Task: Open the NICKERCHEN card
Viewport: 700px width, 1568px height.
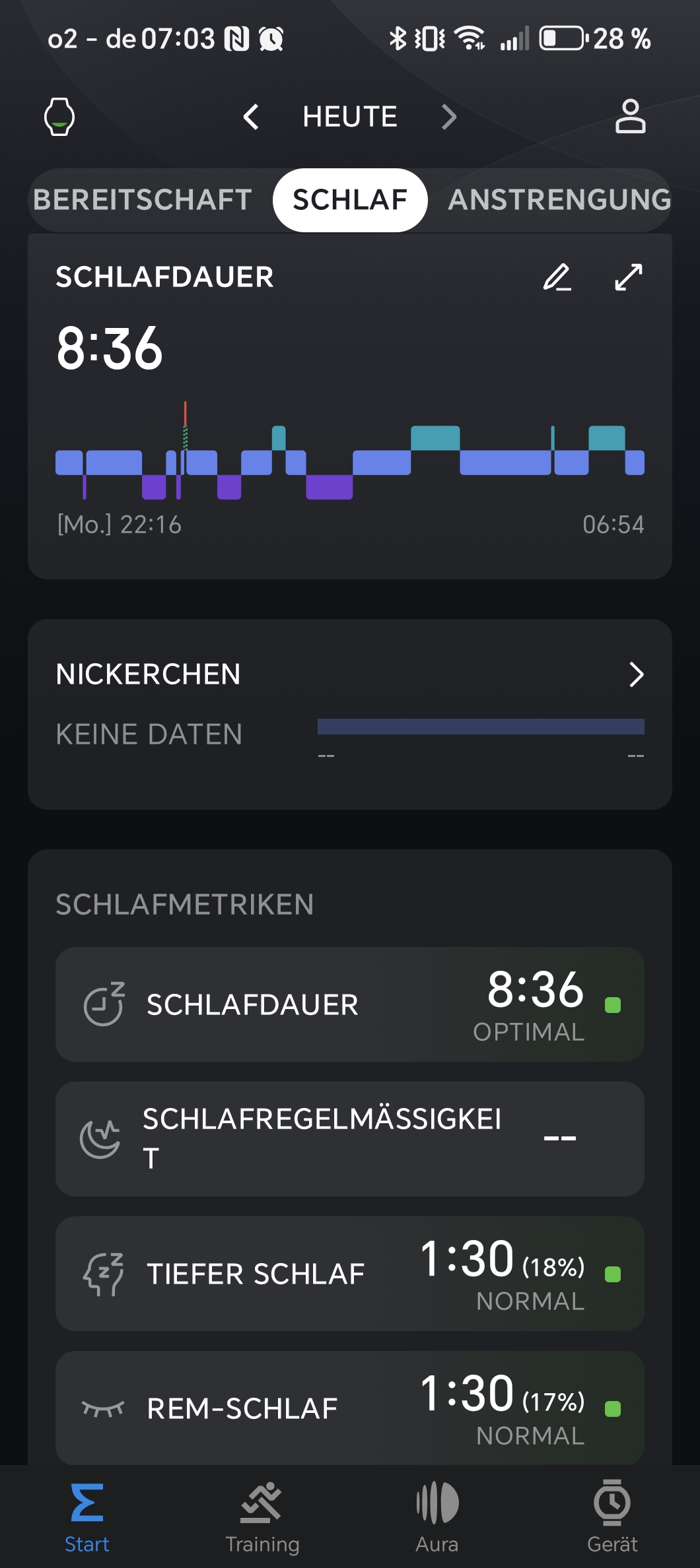Action: click(350, 714)
